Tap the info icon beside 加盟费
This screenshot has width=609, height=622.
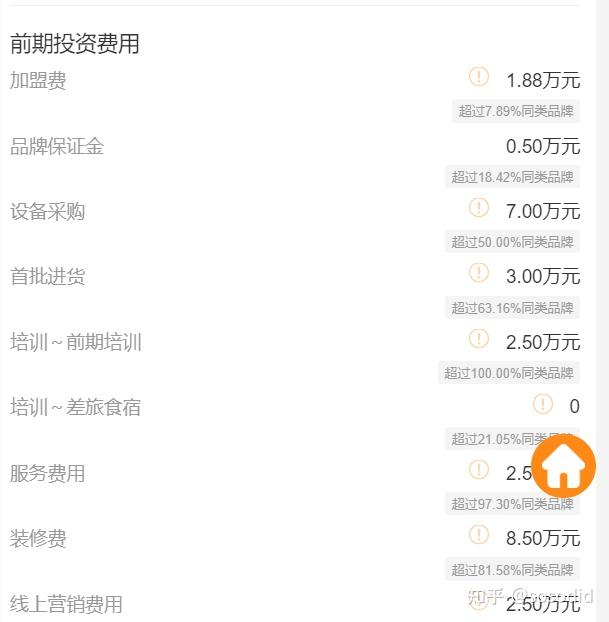479,77
